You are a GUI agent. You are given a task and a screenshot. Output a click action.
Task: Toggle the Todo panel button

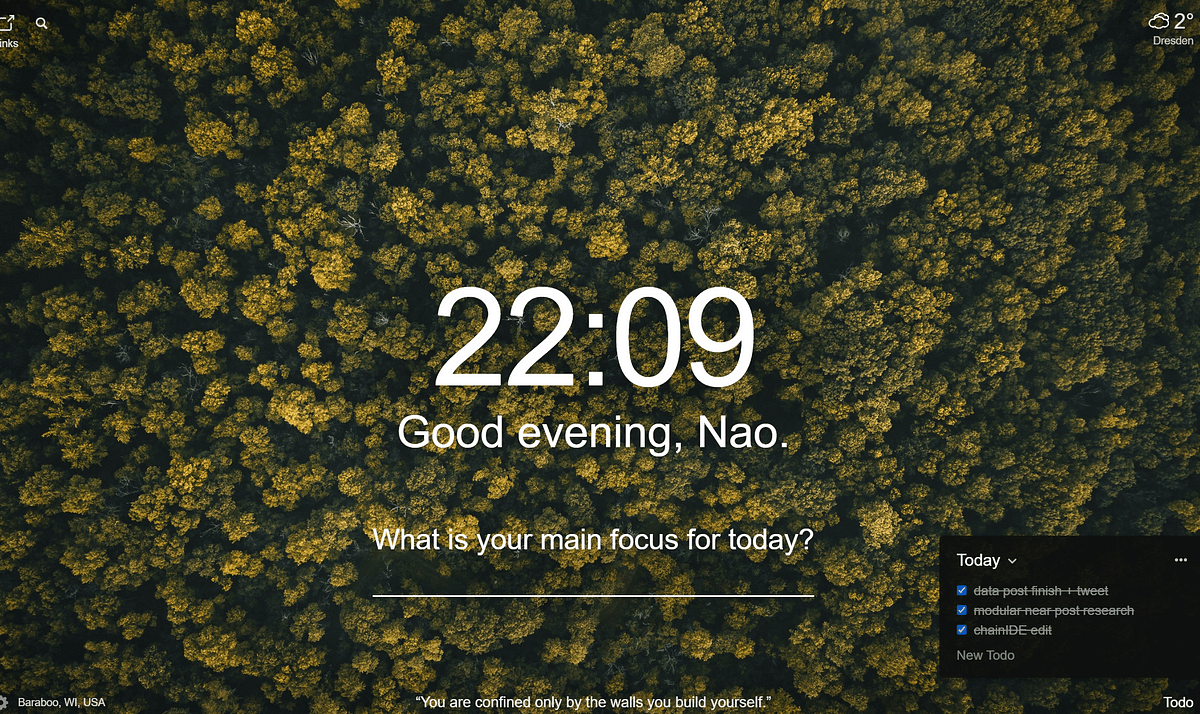click(1178, 702)
